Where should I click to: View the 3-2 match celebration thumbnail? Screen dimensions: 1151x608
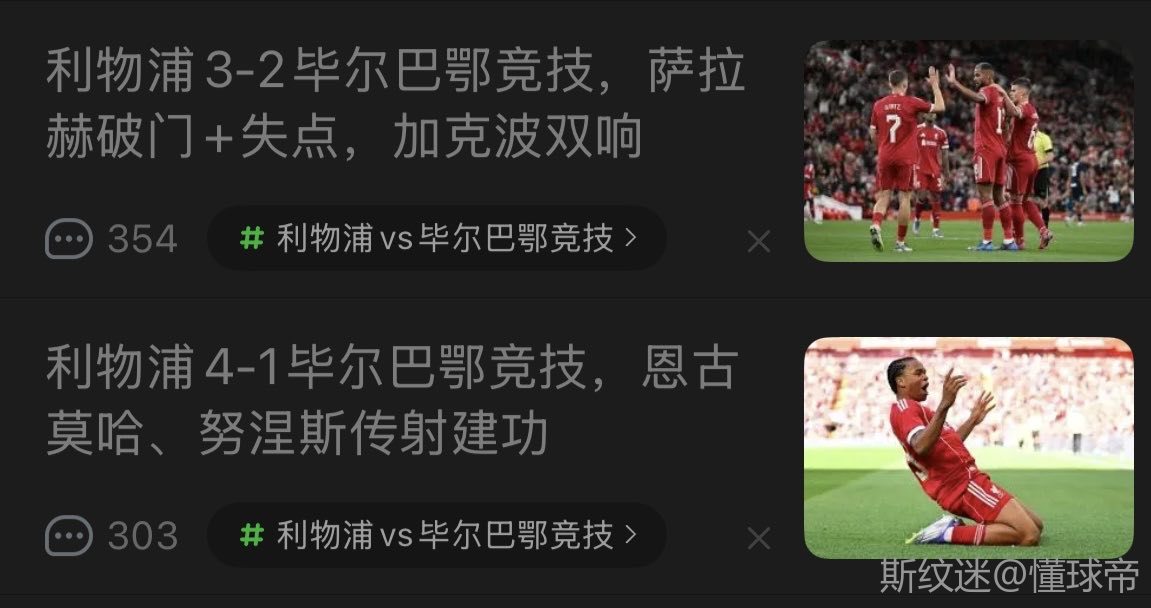click(x=968, y=151)
